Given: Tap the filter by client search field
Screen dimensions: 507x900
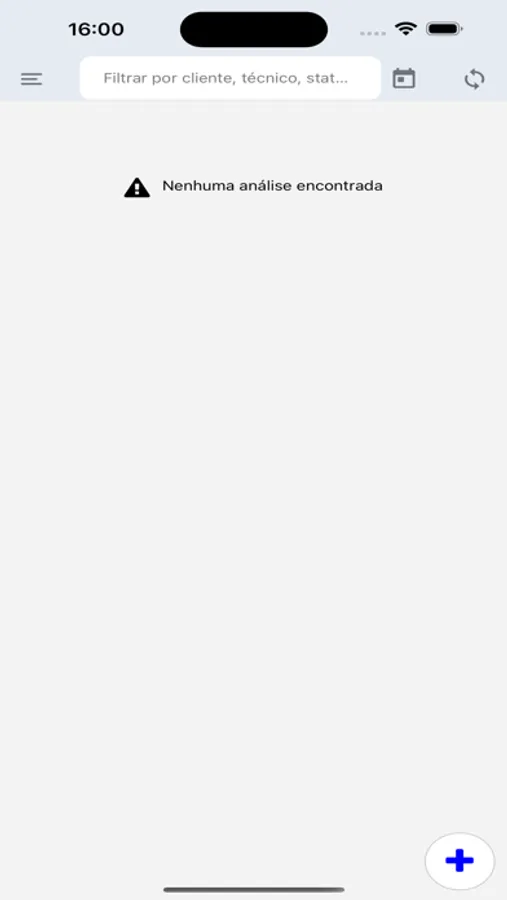Looking at the screenshot, I should 230,78.
